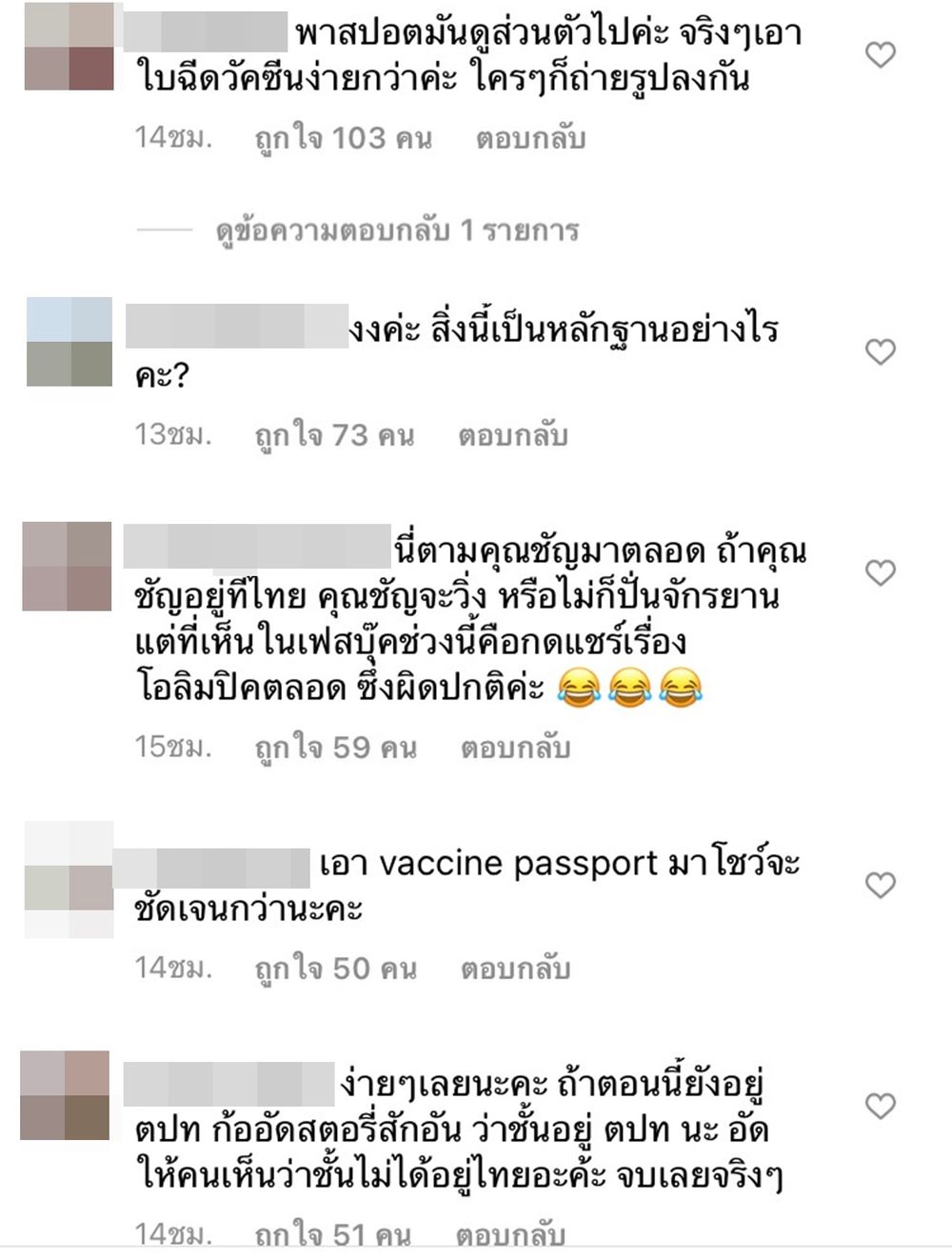
Task: Expand the one hidden reply
Action: pyautogui.click(x=397, y=230)
